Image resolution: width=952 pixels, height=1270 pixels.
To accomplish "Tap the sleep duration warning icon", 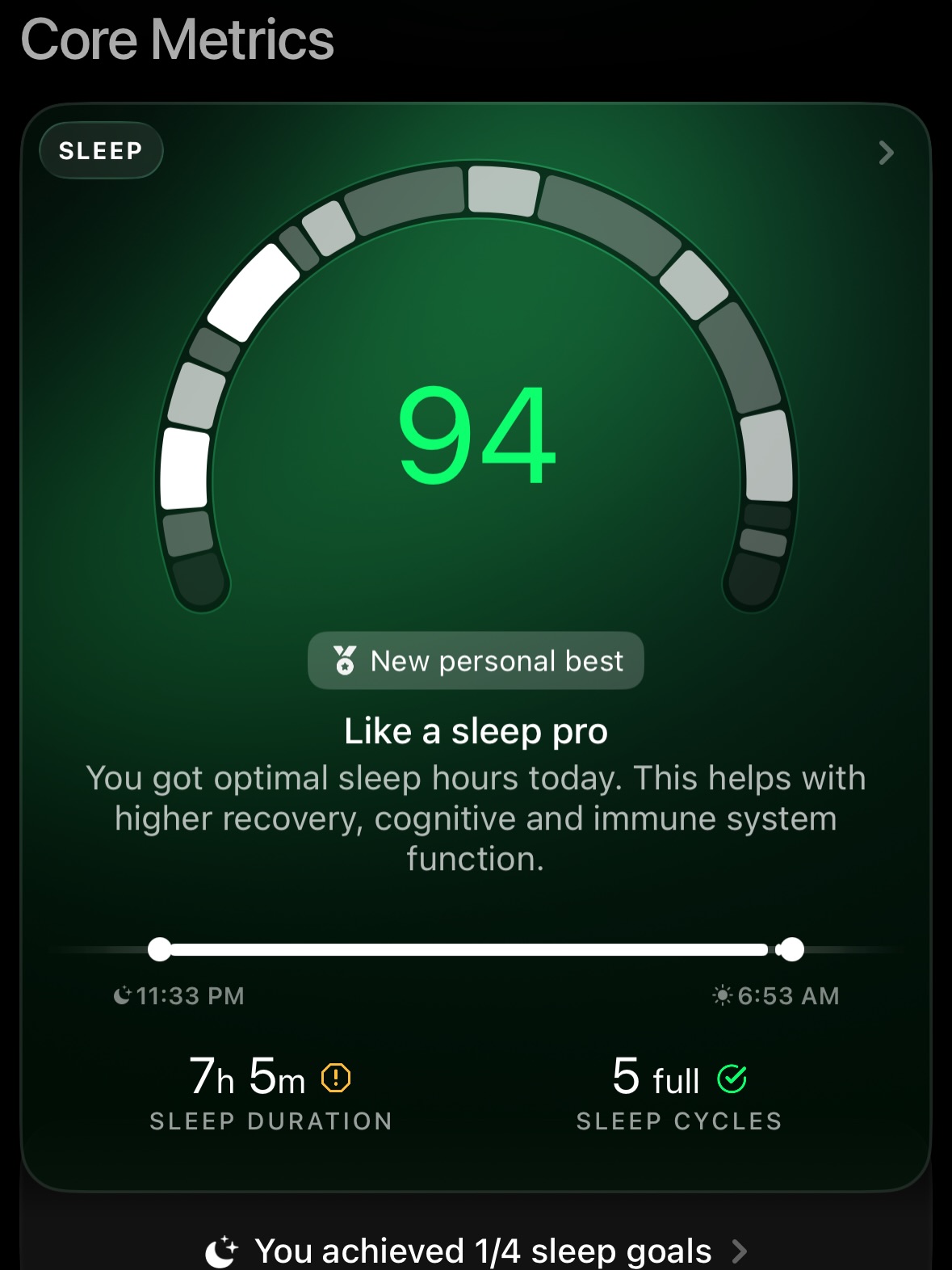I will pyautogui.click(x=336, y=1078).
